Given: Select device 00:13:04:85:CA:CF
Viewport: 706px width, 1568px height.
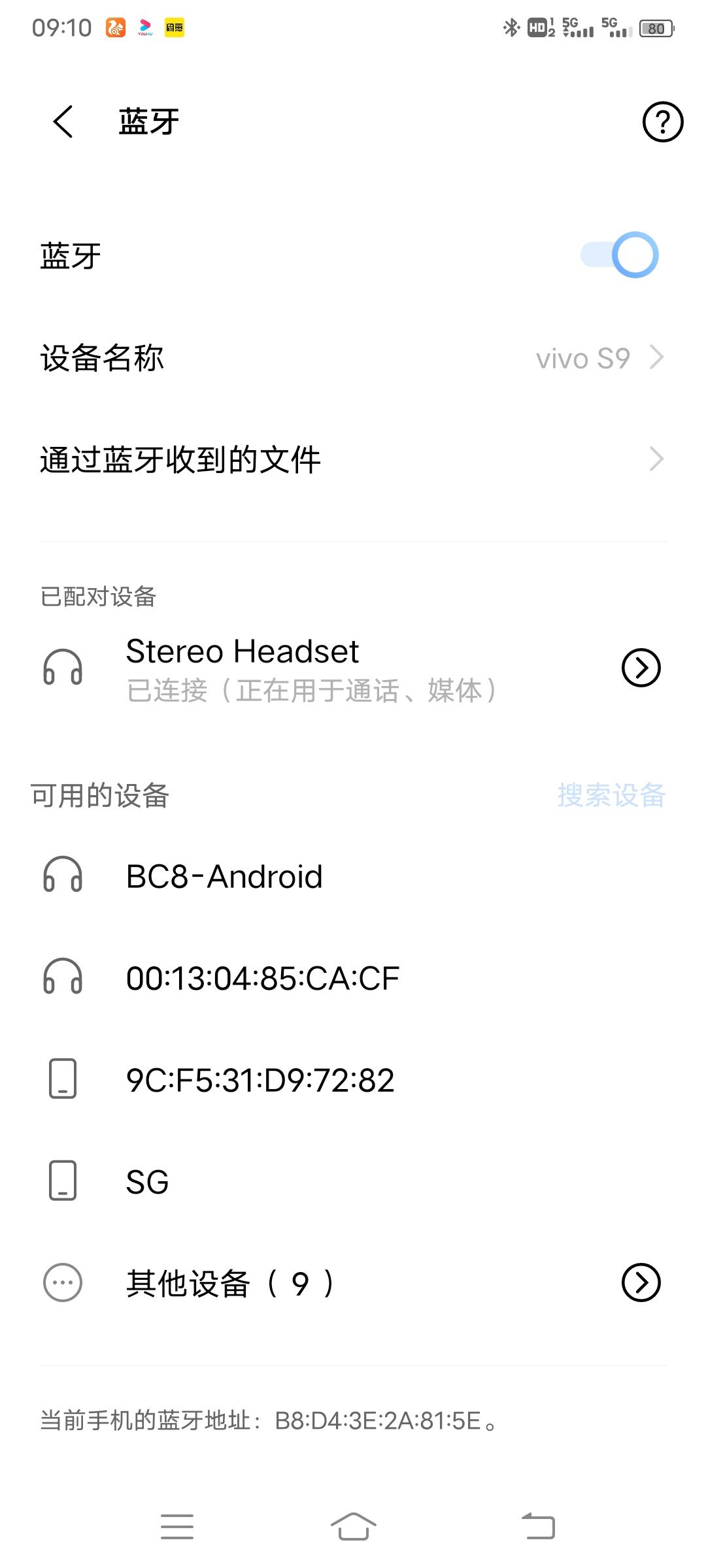Looking at the screenshot, I should pyautogui.click(x=353, y=978).
